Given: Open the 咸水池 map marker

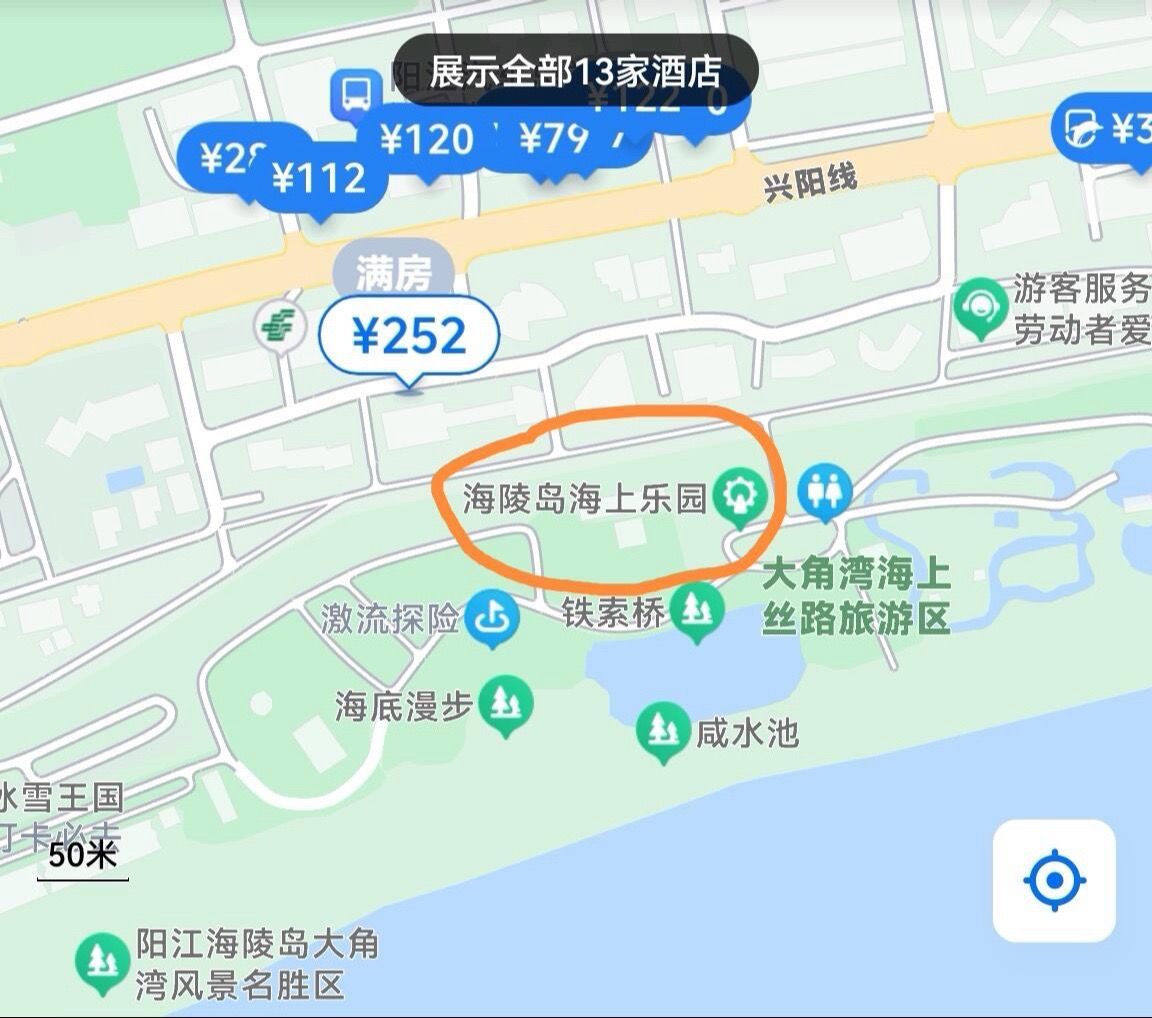Looking at the screenshot, I should [x=662, y=731].
